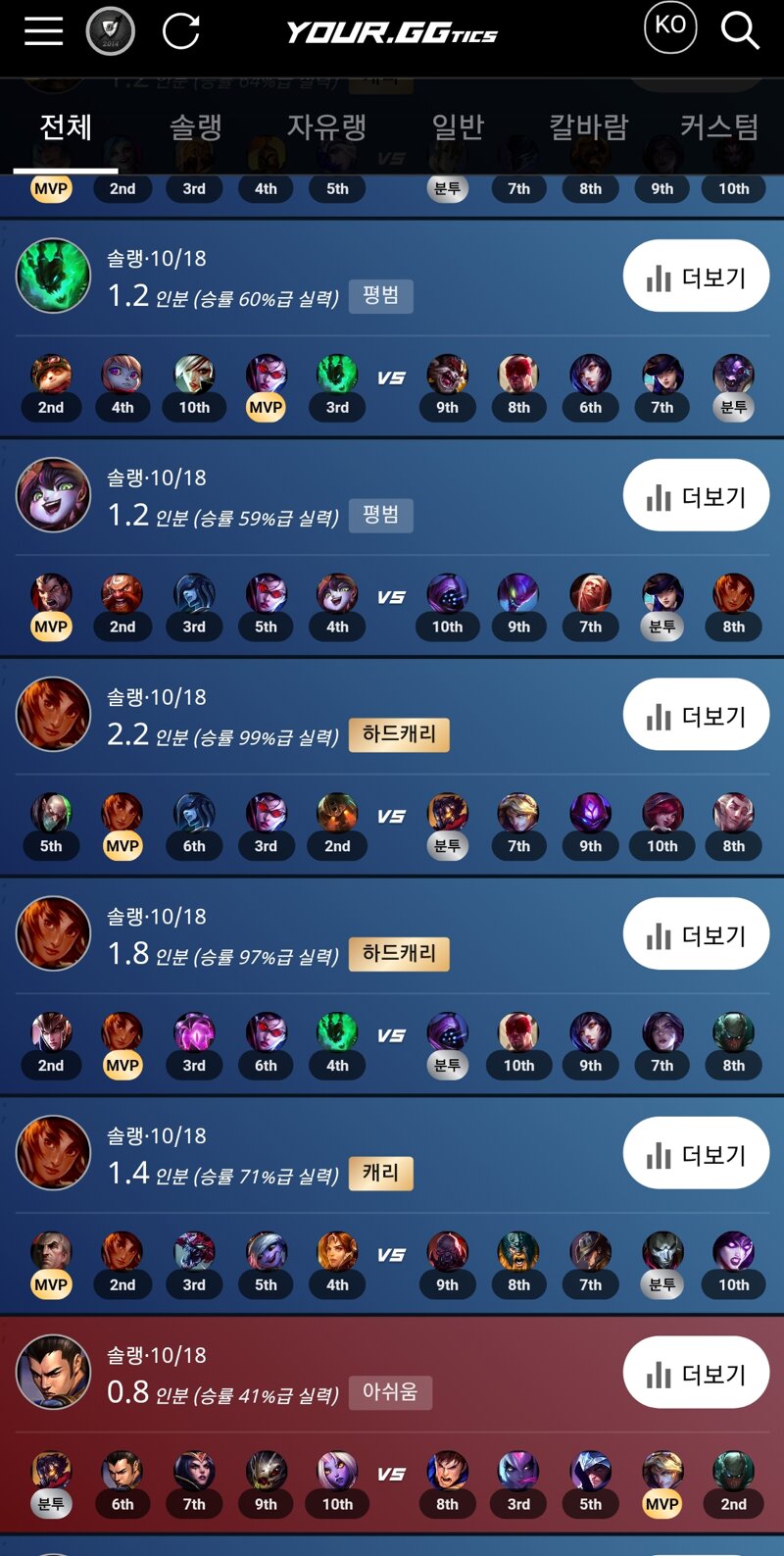
Task: Switch to the 자유랭 tab
Action: (326, 127)
